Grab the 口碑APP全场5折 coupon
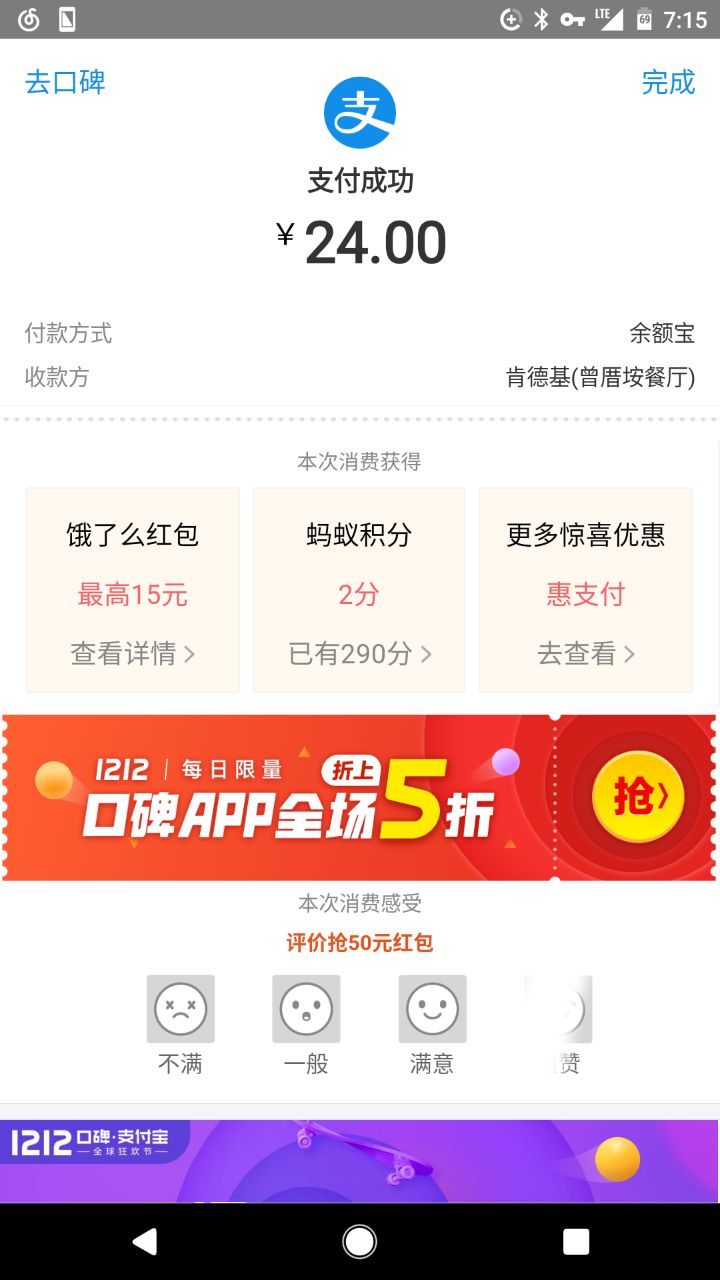The height and width of the screenshot is (1280, 720). pyautogui.click(x=637, y=797)
